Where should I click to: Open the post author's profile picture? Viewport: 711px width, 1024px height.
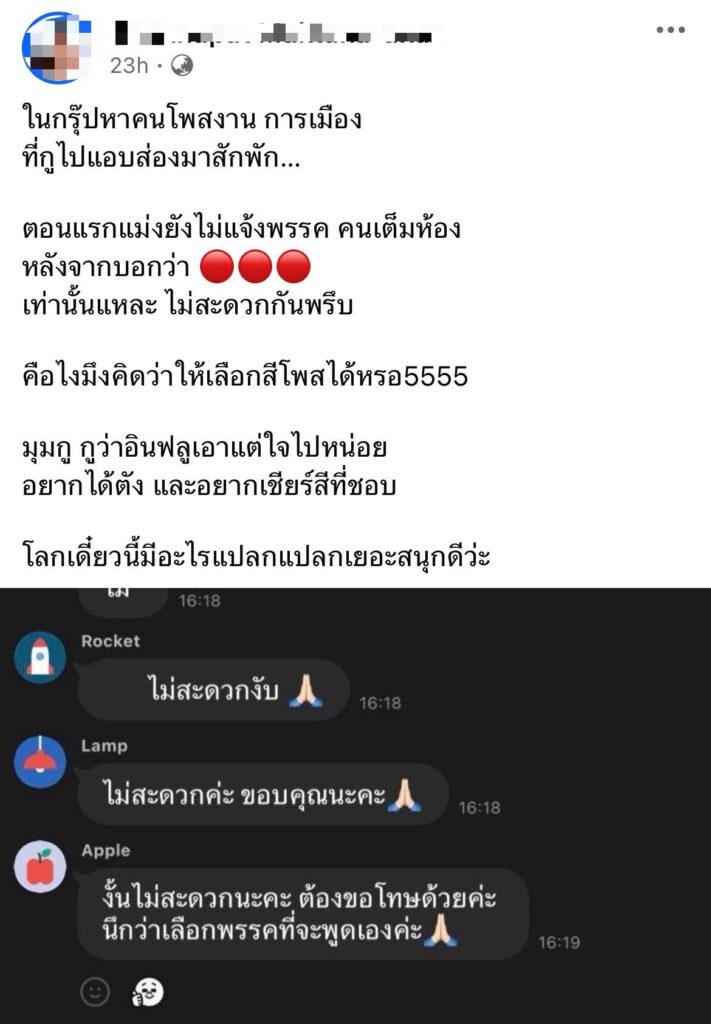55,47
